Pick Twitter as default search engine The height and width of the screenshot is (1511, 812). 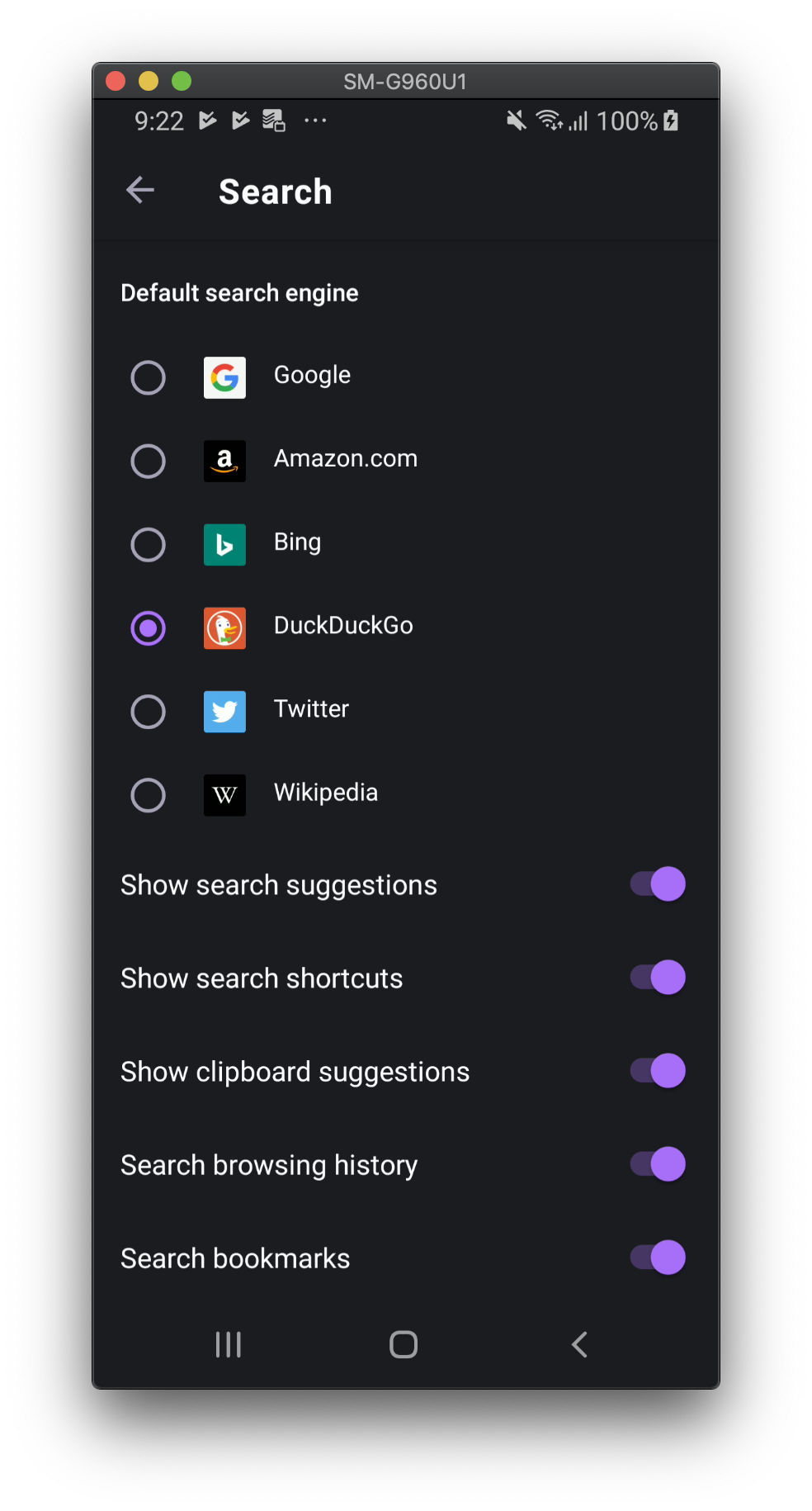149,711
